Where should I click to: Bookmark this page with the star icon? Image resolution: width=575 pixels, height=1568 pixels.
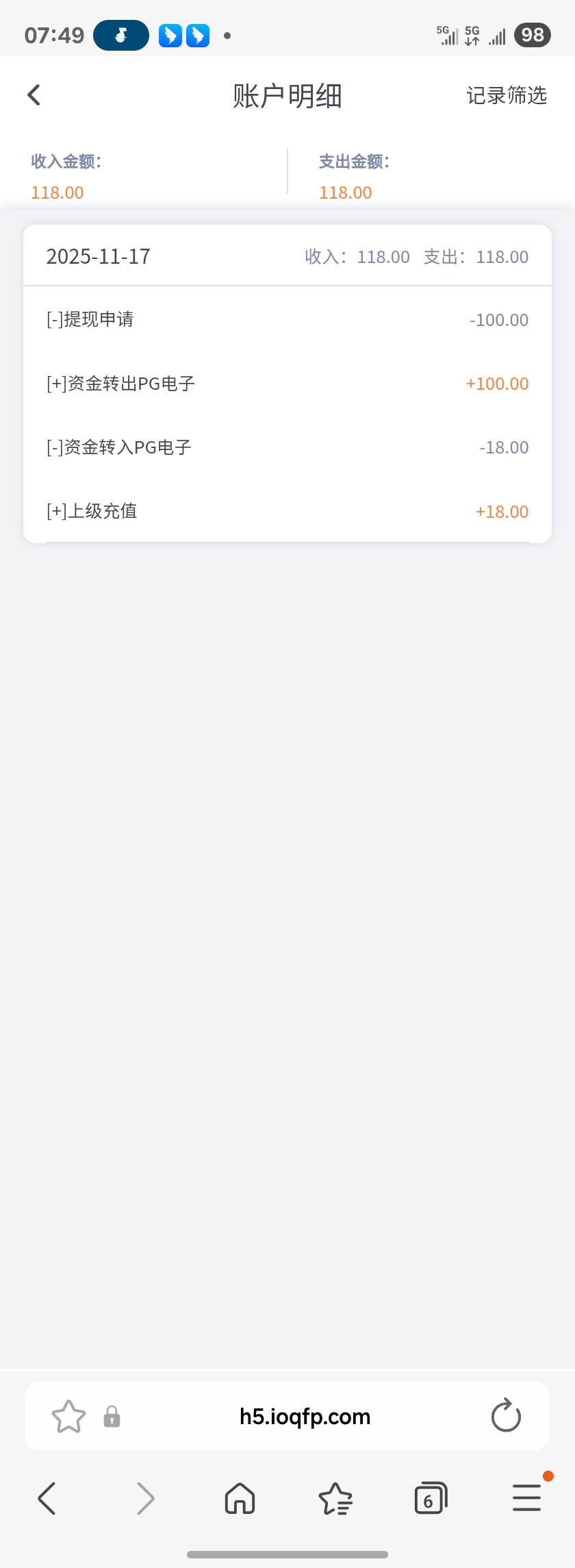pos(69,1417)
